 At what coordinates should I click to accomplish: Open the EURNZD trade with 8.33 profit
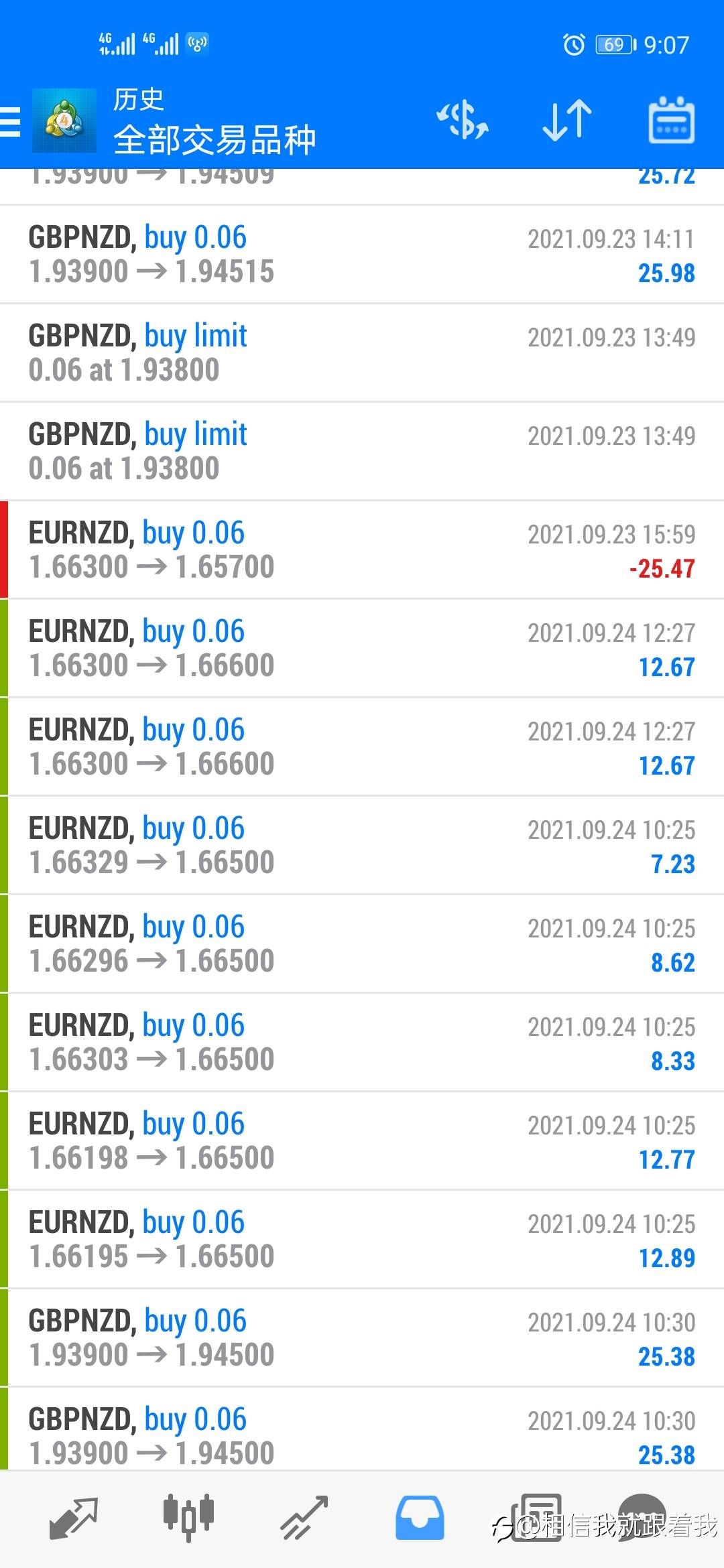(362, 1043)
